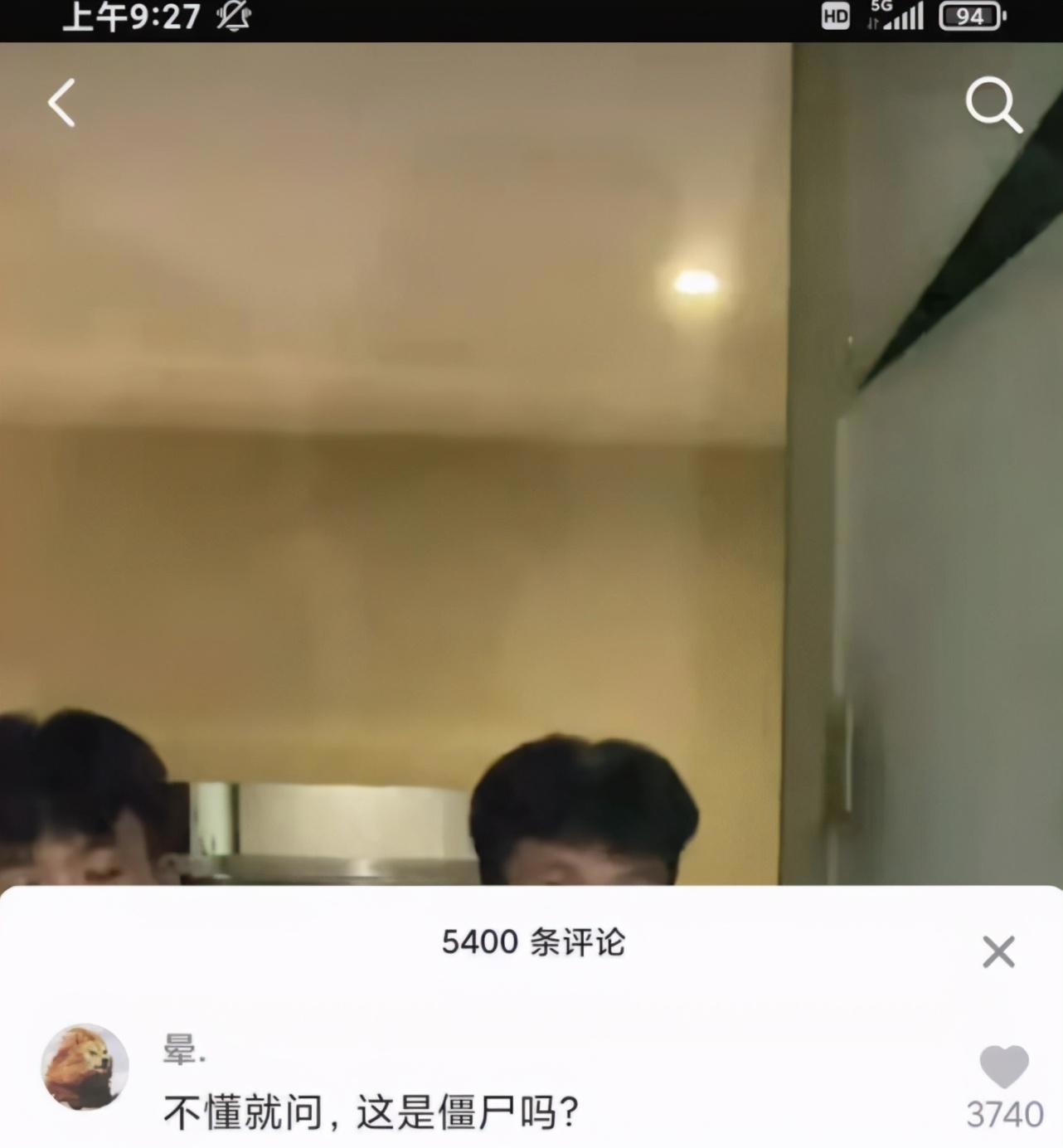Tap the back arrow at top left
The image size is (1063, 1148).
61,103
